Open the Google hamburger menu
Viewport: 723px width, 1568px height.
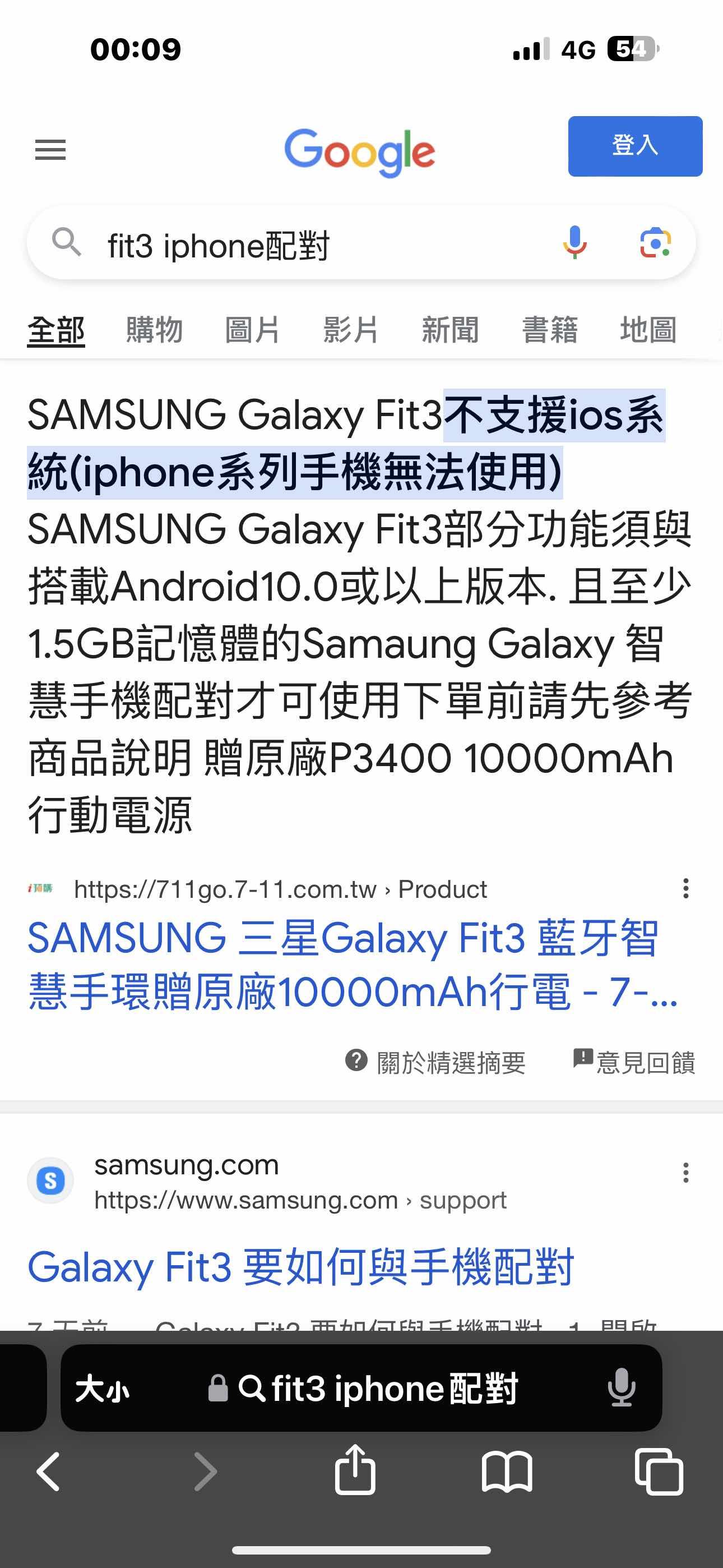point(50,149)
